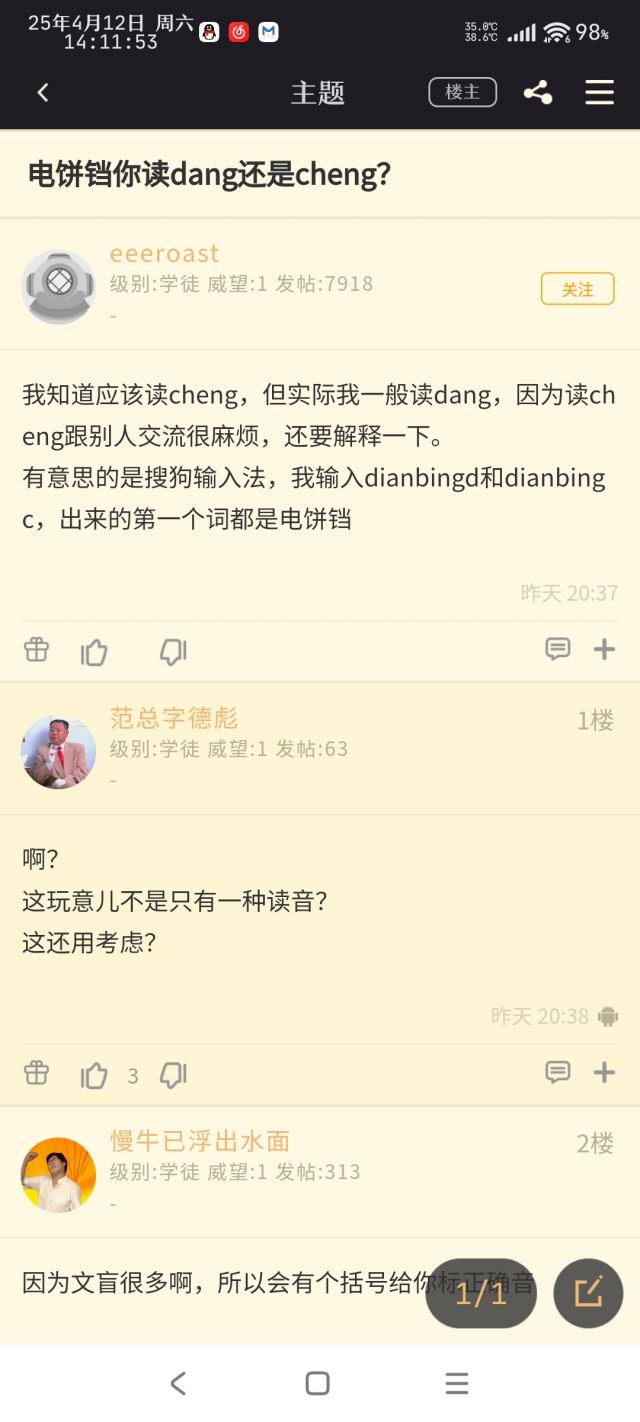Viewport: 640px width, 1422px height.
Task: Like eeeroast's original post
Action: pyautogui.click(x=94, y=653)
